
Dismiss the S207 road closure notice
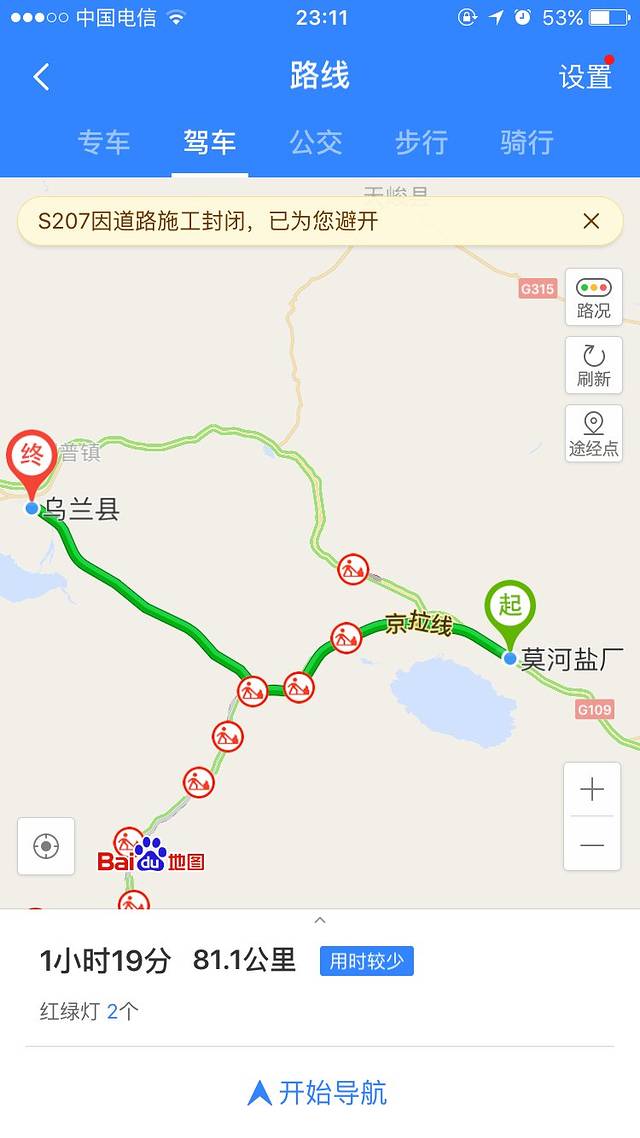[591, 221]
